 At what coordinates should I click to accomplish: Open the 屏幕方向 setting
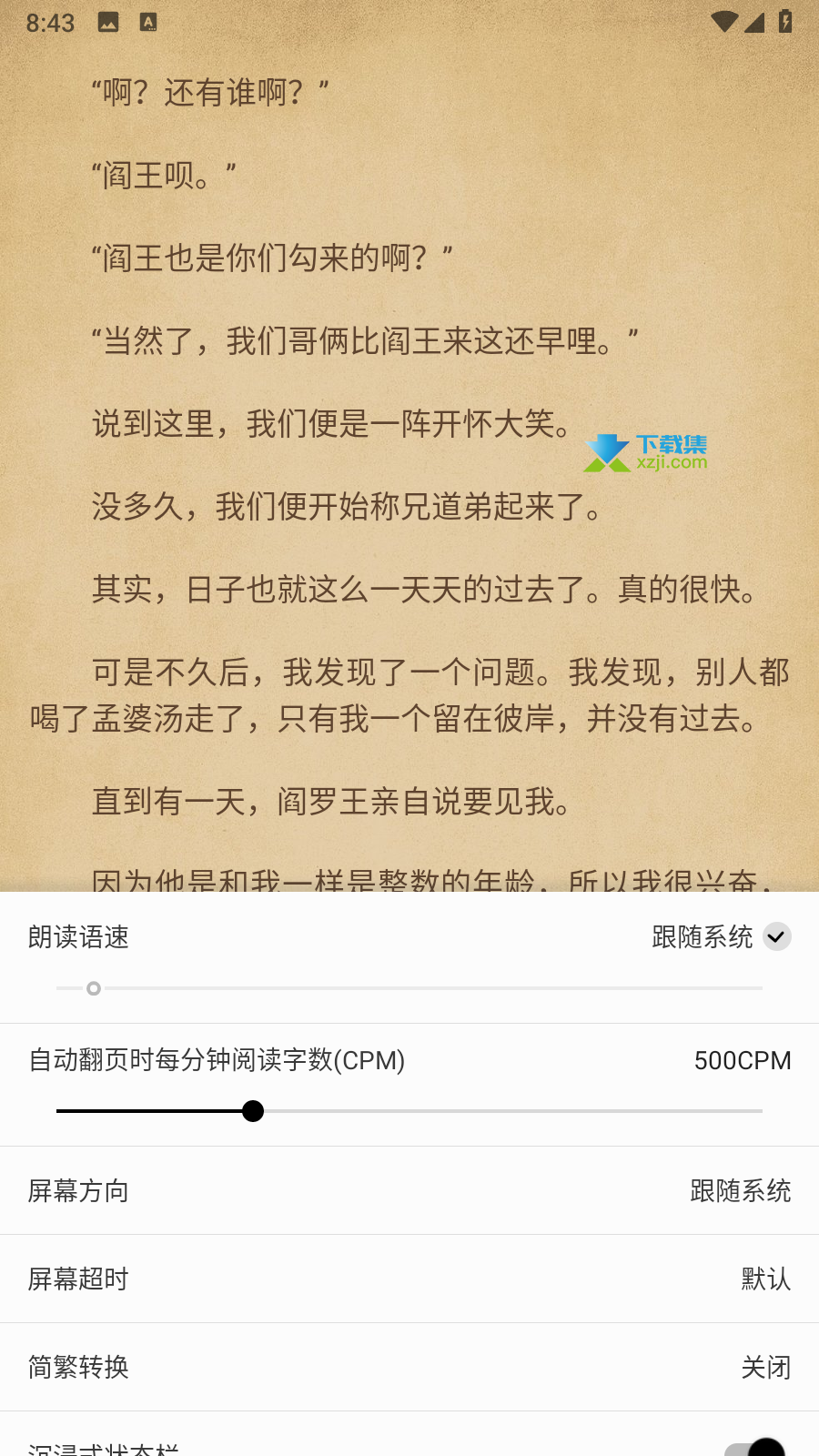tap(409, 1190)
